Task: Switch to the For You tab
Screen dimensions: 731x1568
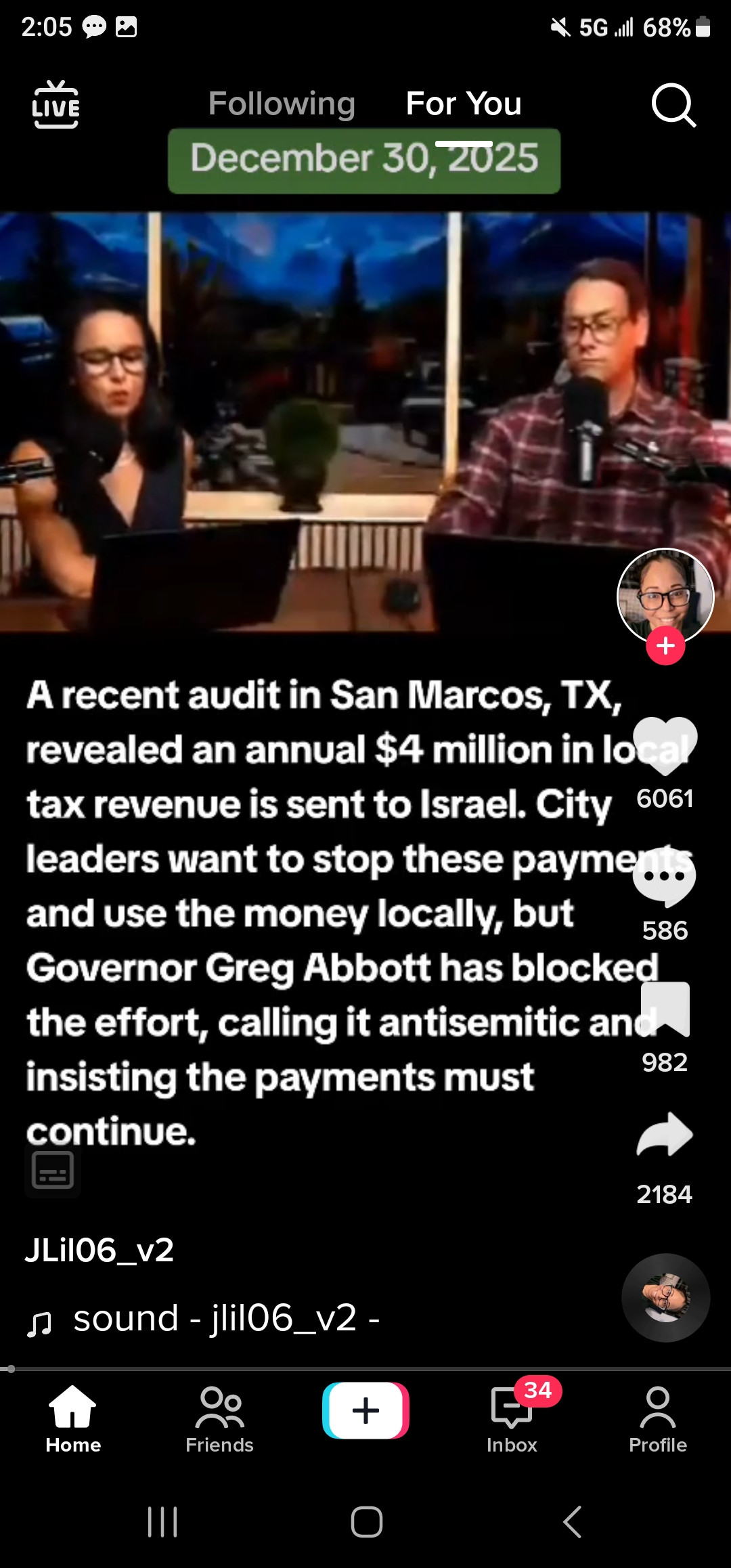Action: (464, 104)
